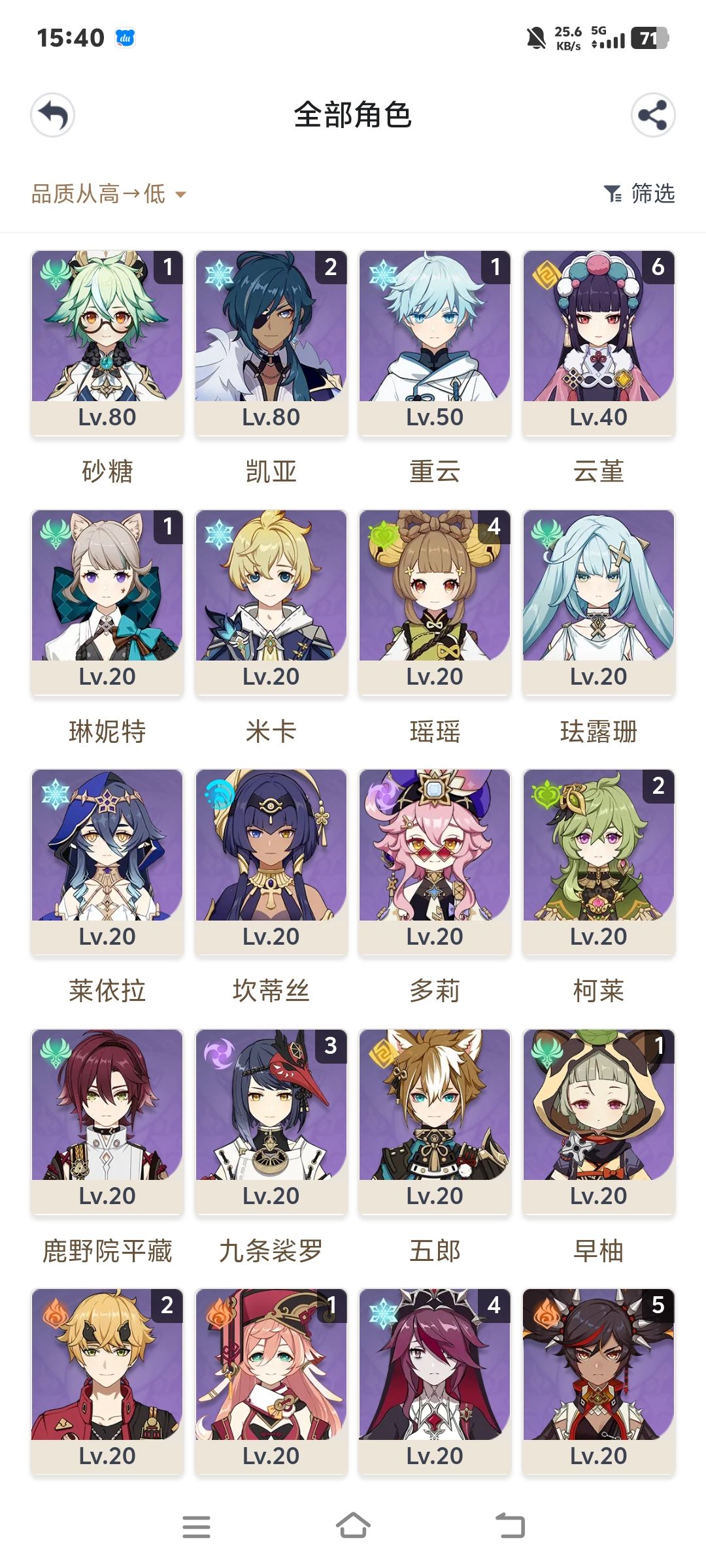706x1568 pixels.
Task: Expand the navigation menu at bottom left
Action: [197, 1527]
